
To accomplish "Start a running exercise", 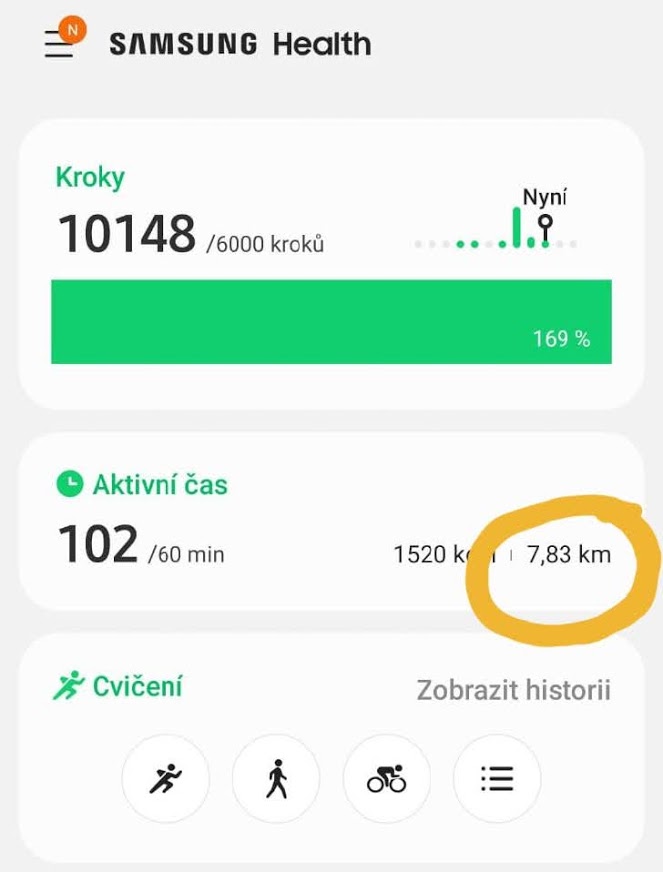I will pos(166,779).
